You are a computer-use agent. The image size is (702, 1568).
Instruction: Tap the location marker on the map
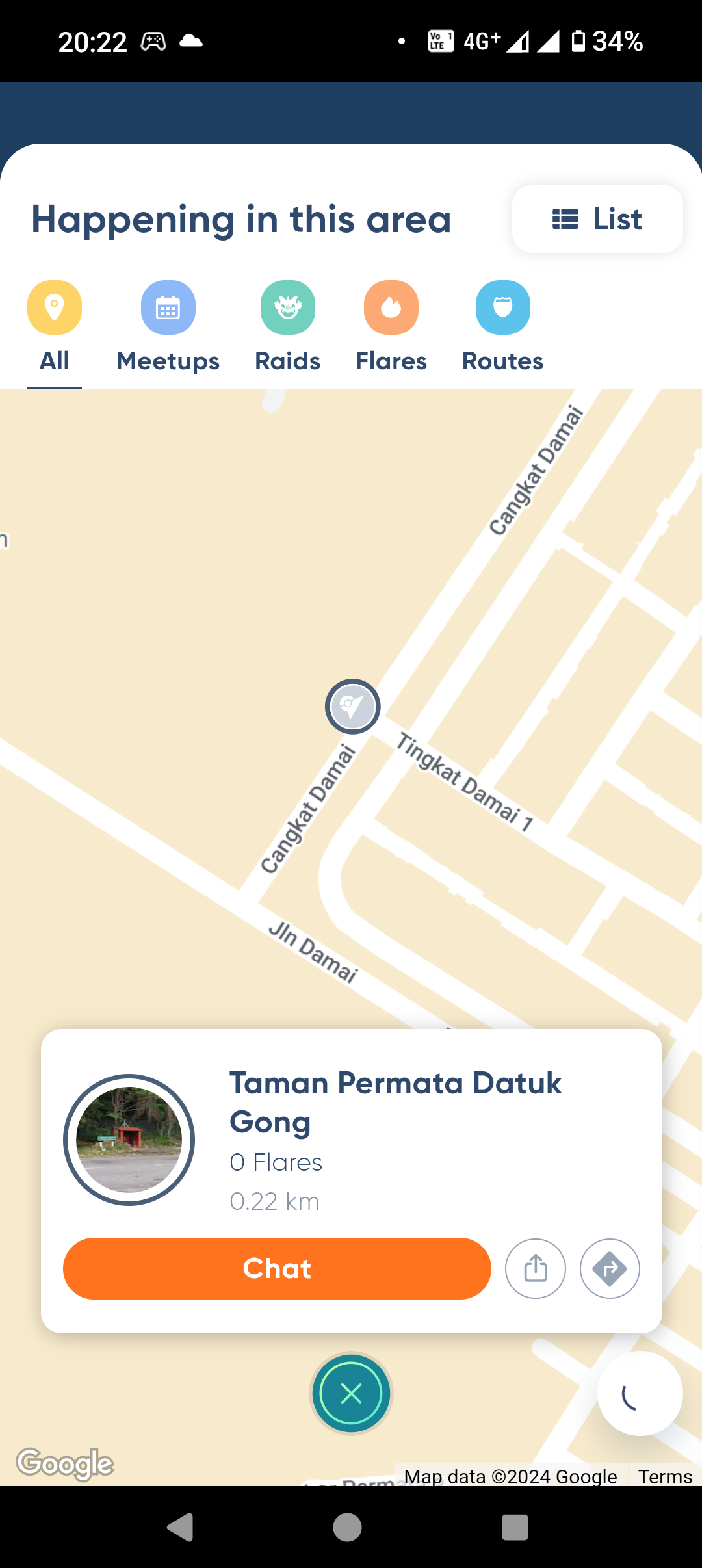tap(352, 706)
